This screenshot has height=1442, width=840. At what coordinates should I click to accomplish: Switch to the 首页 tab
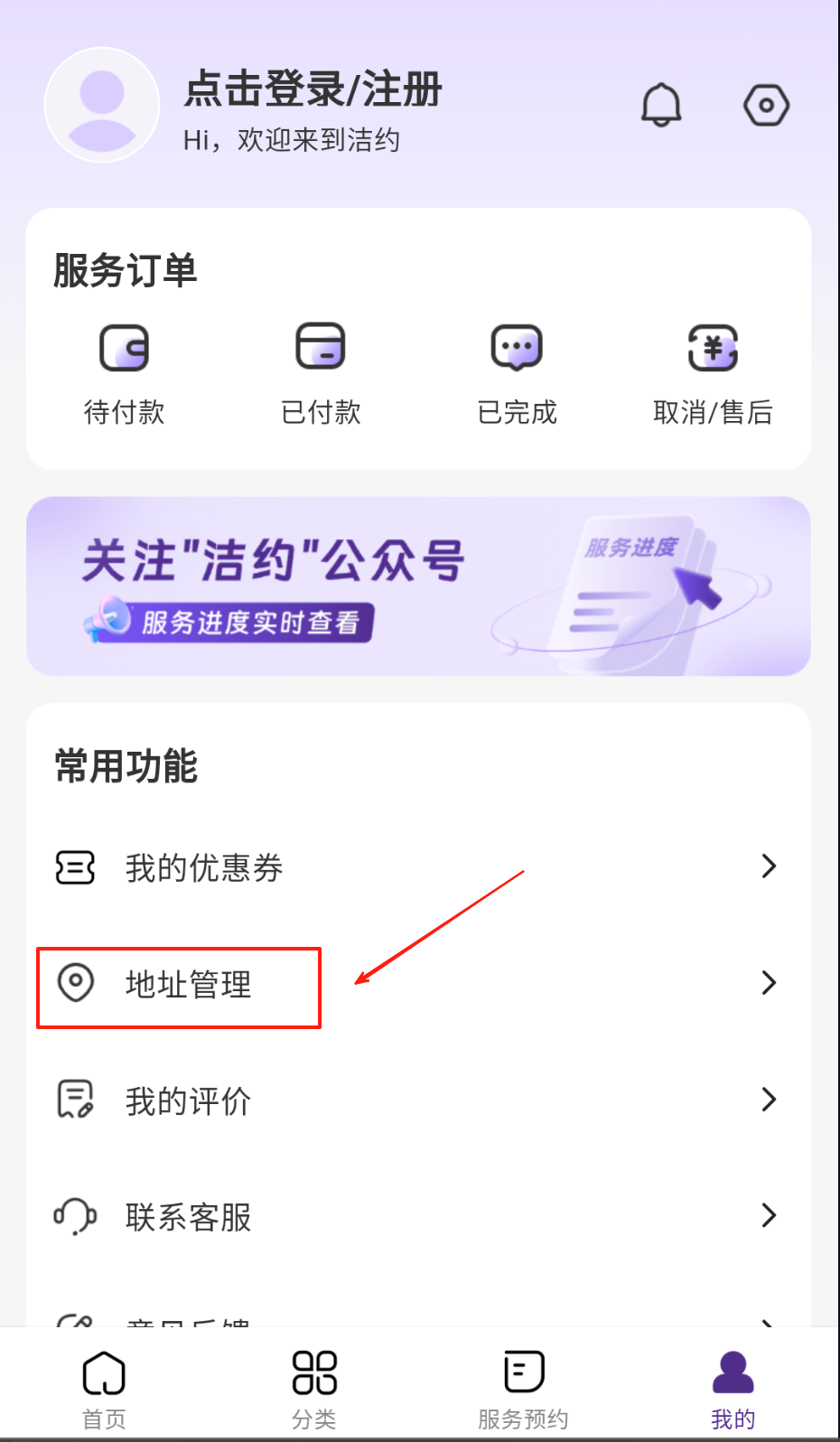coord(104,1388)
